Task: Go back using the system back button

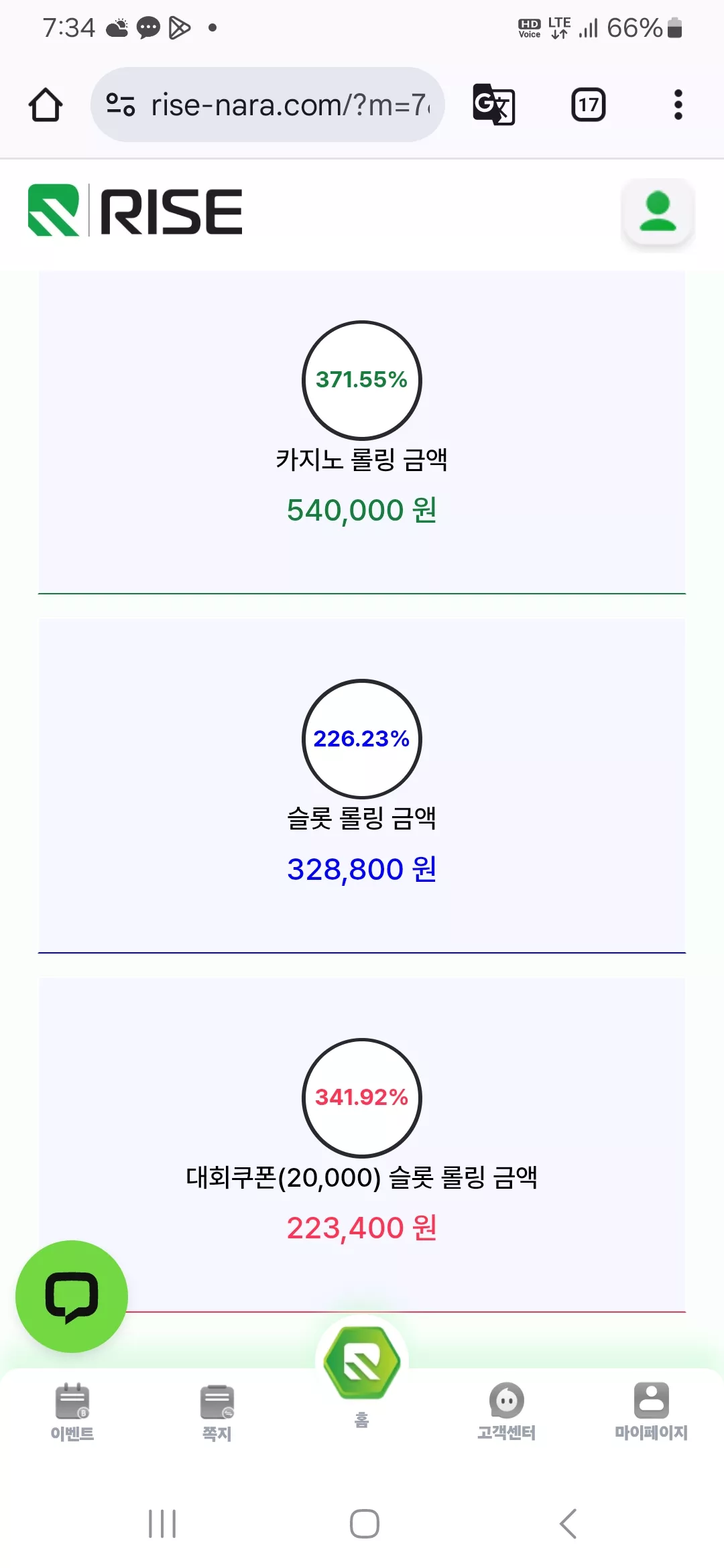Action: click(x=568, y=1524)
